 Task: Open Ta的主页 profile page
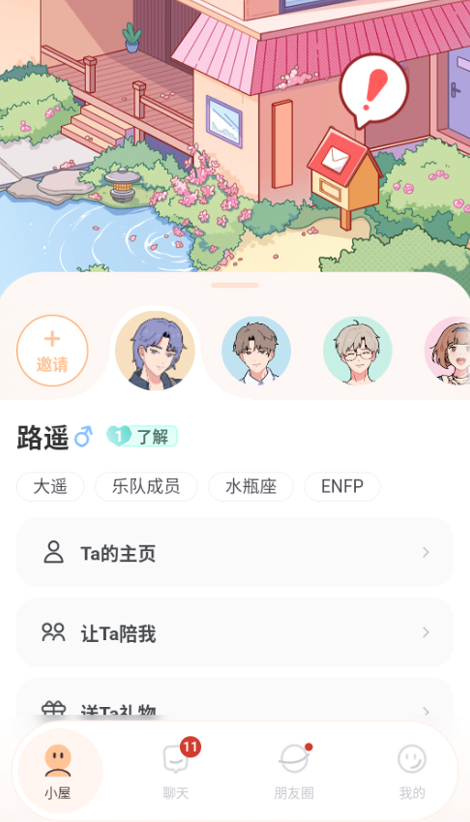(235, 552)
